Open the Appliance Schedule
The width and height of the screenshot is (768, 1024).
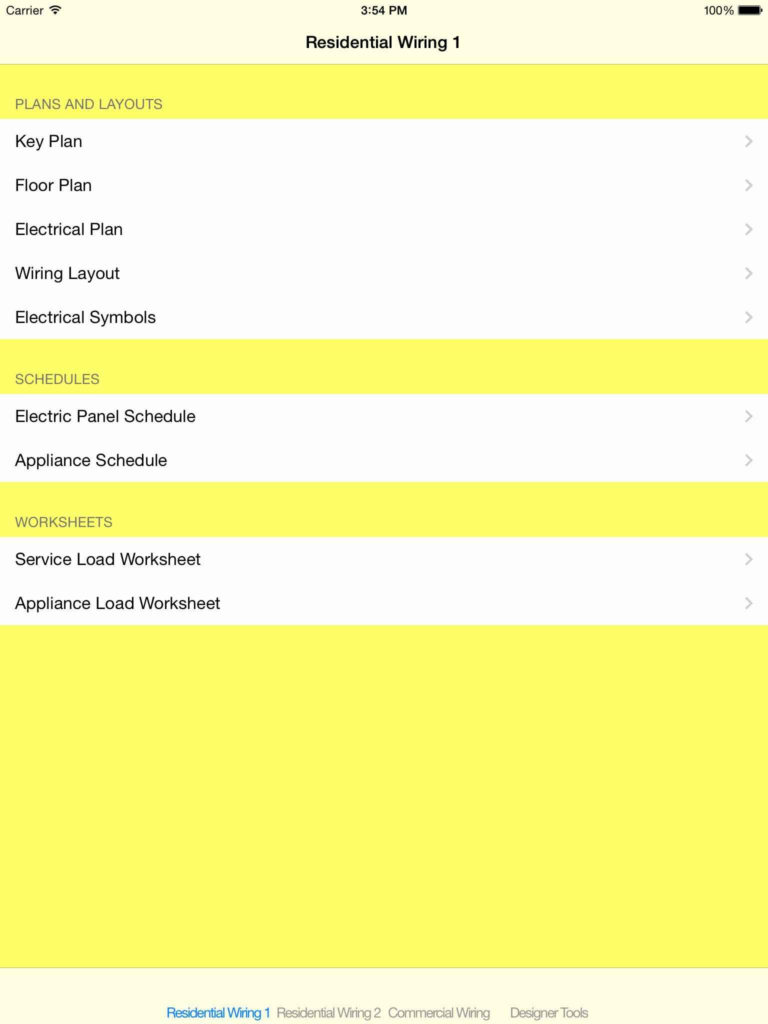[x=90, y=460]
